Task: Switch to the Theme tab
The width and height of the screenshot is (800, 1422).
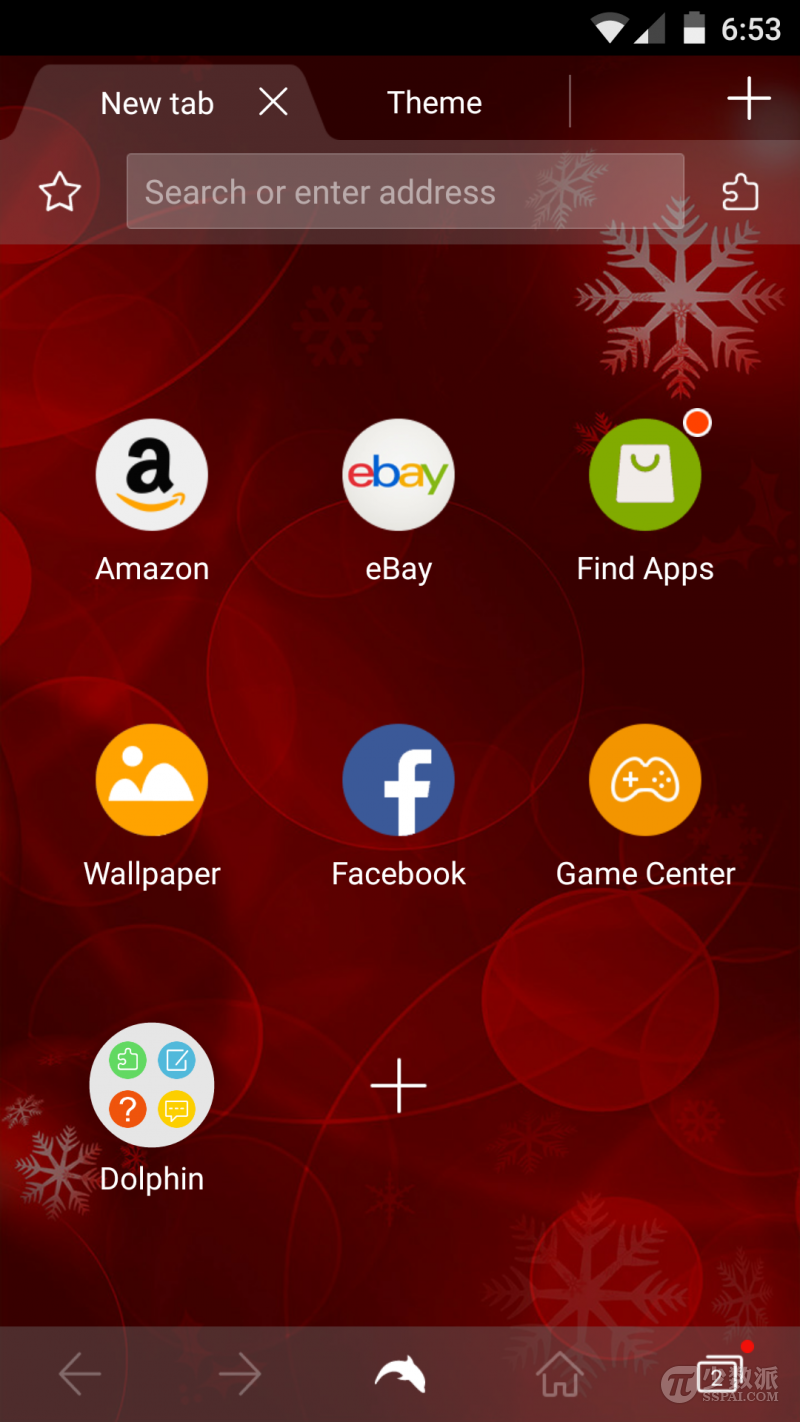Action: 434,101
